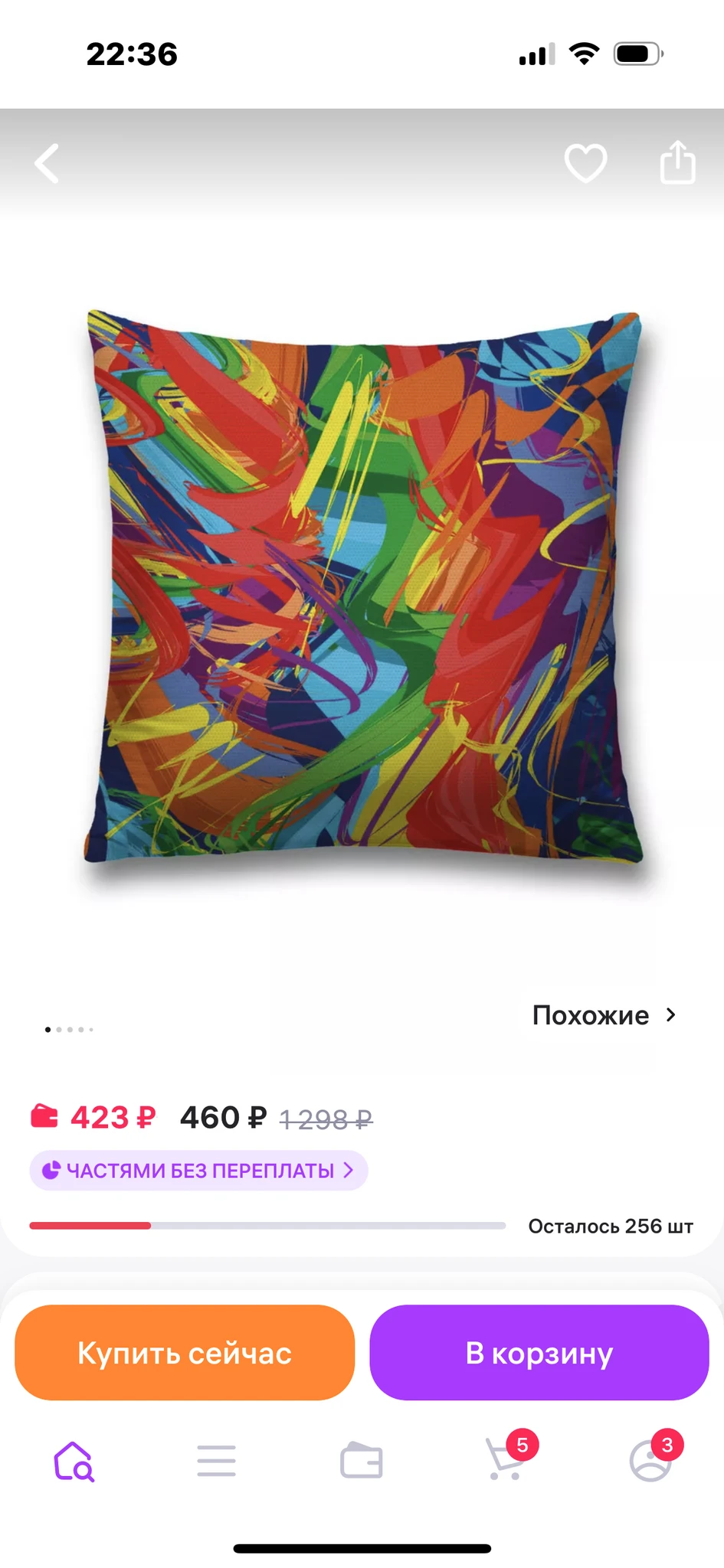Open the wallet tab
724x1568 pixels.
pyautogui.click(x=361, y=1462)
